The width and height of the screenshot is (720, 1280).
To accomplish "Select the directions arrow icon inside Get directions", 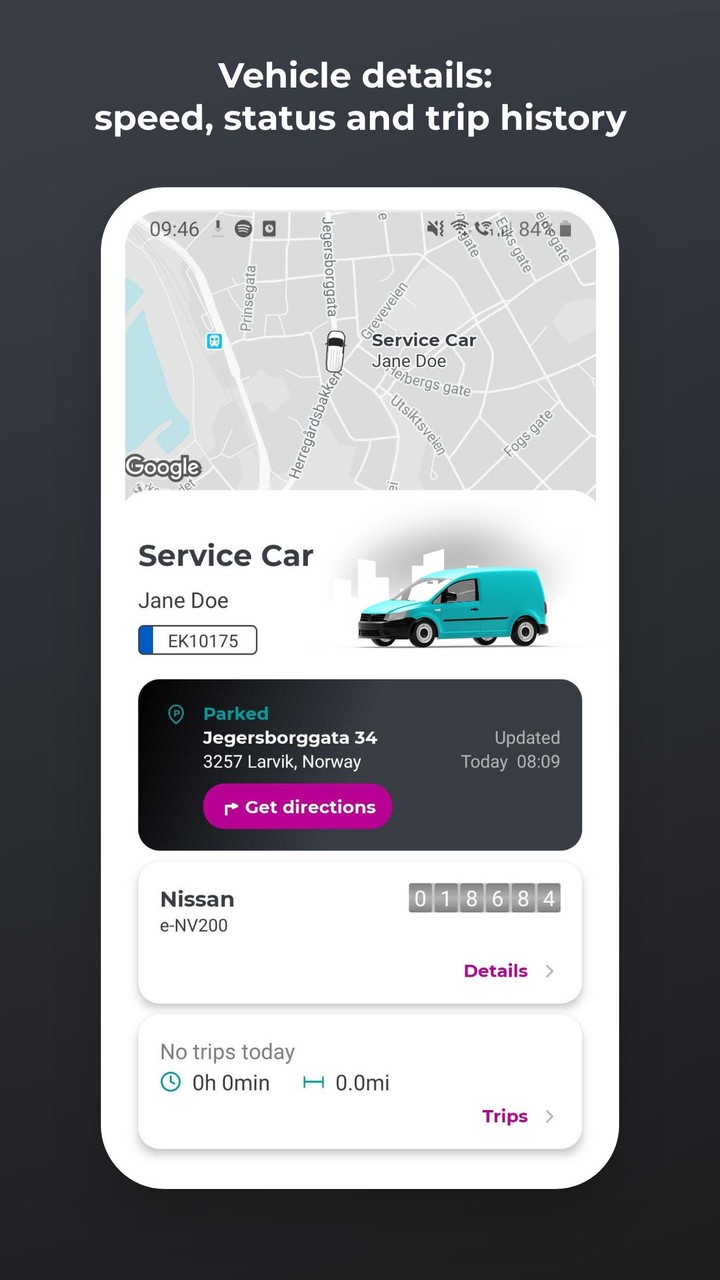I will click(x=231, y=806).
